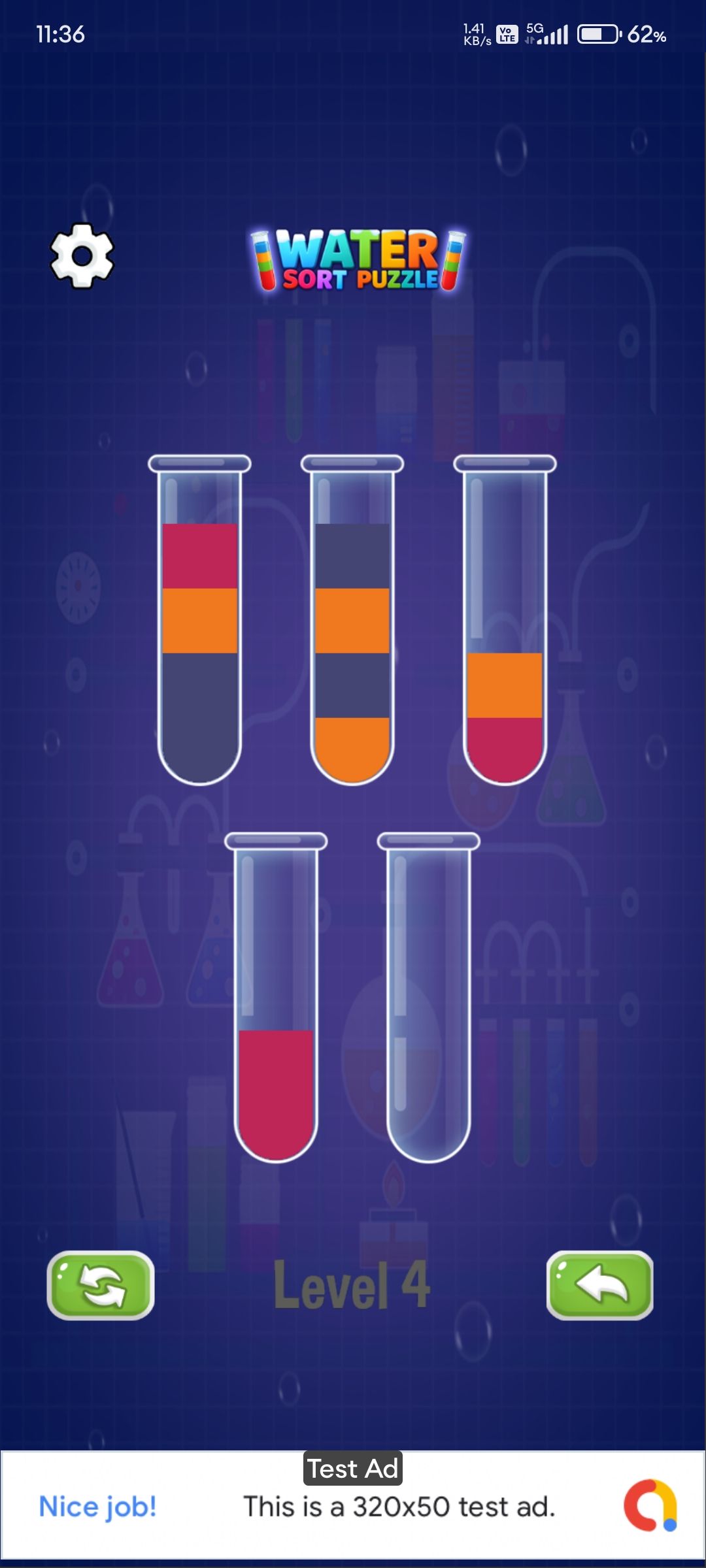Select the tube with orange at bottom

click(x=352, y=621)
